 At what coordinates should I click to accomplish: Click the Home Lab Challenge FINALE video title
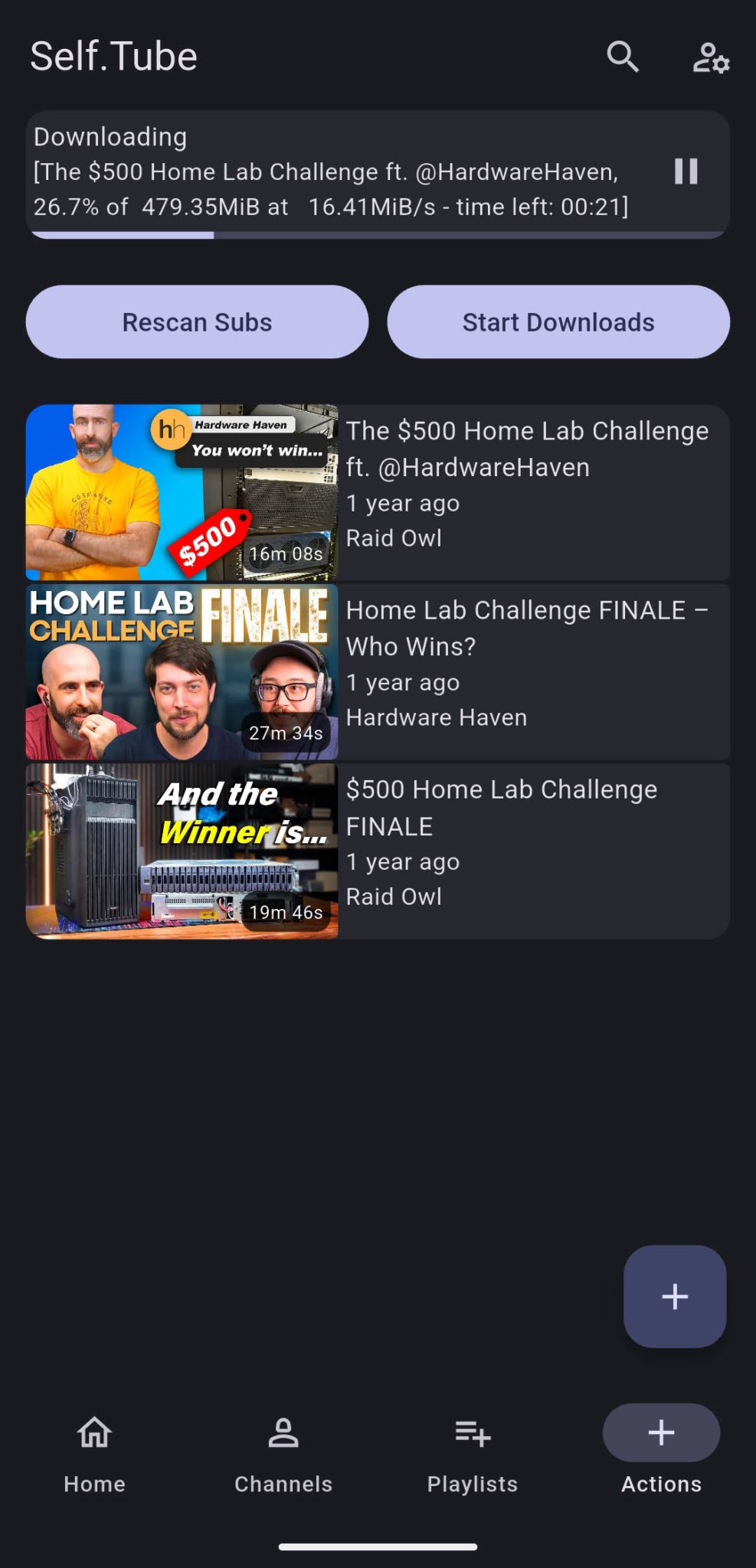[527, 628]
